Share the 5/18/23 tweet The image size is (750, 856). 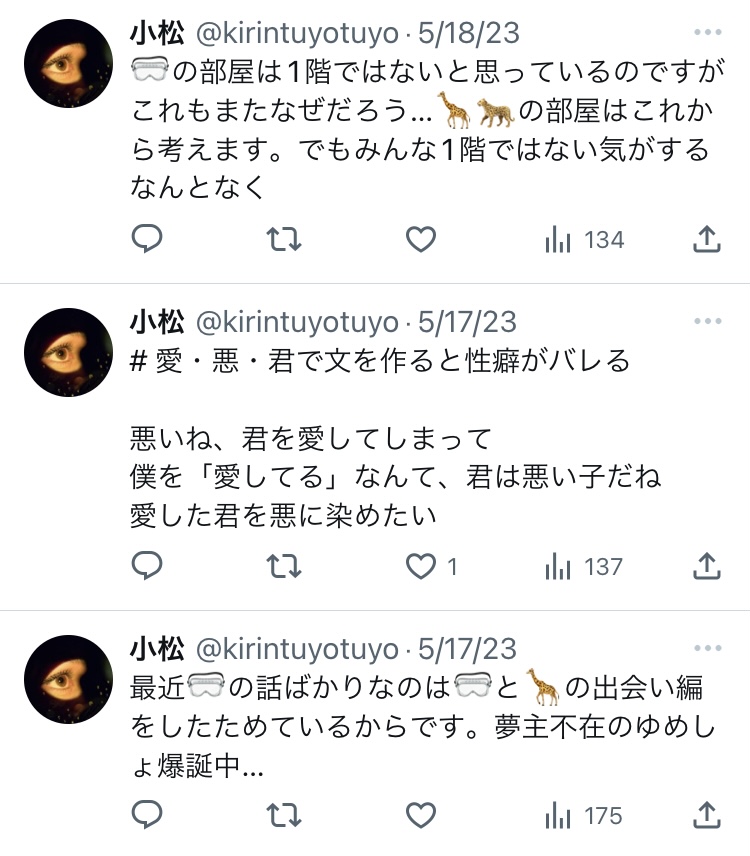coord(706,239)
